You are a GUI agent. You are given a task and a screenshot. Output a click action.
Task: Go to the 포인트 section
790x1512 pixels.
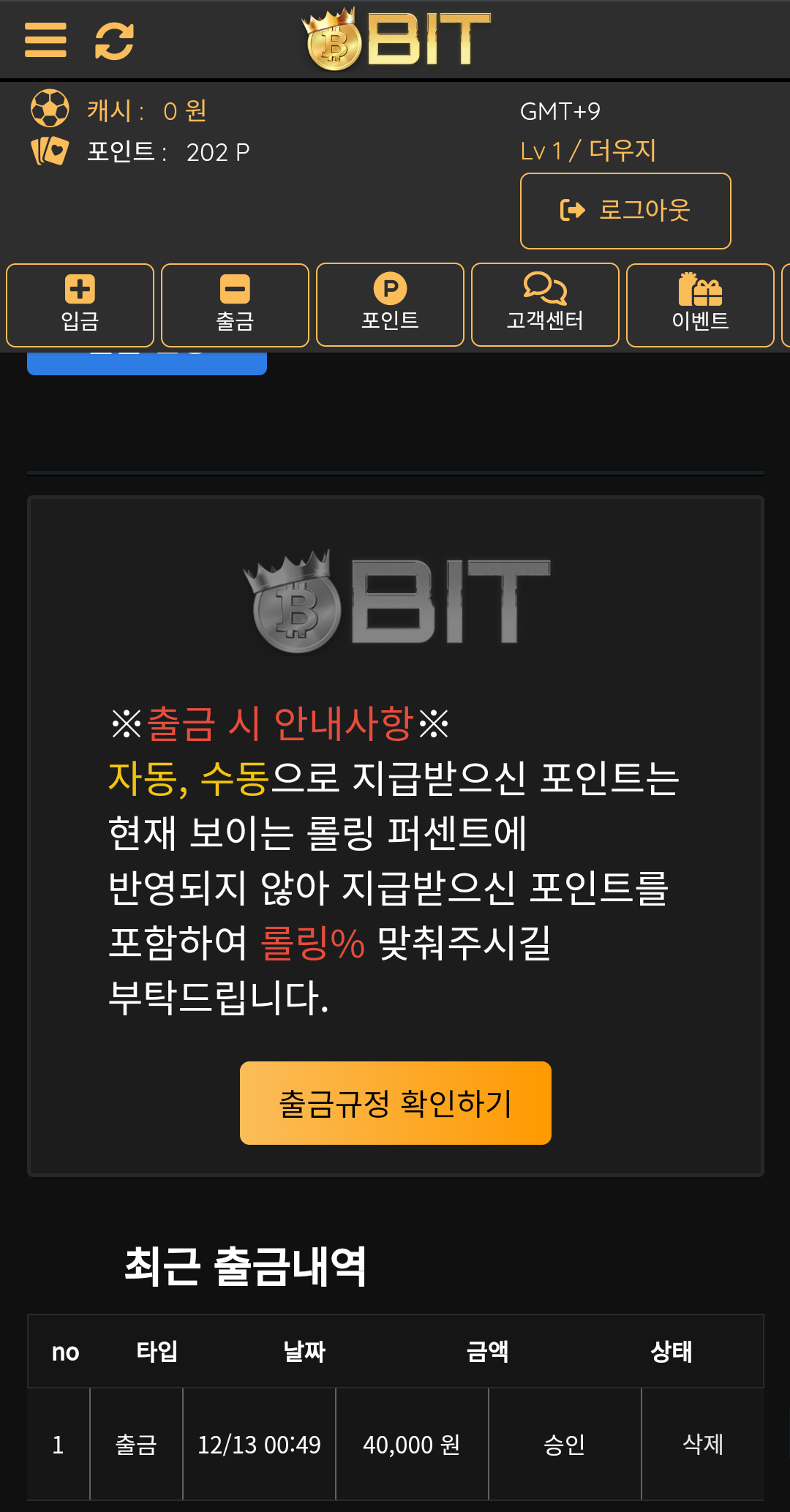(390, 304)
